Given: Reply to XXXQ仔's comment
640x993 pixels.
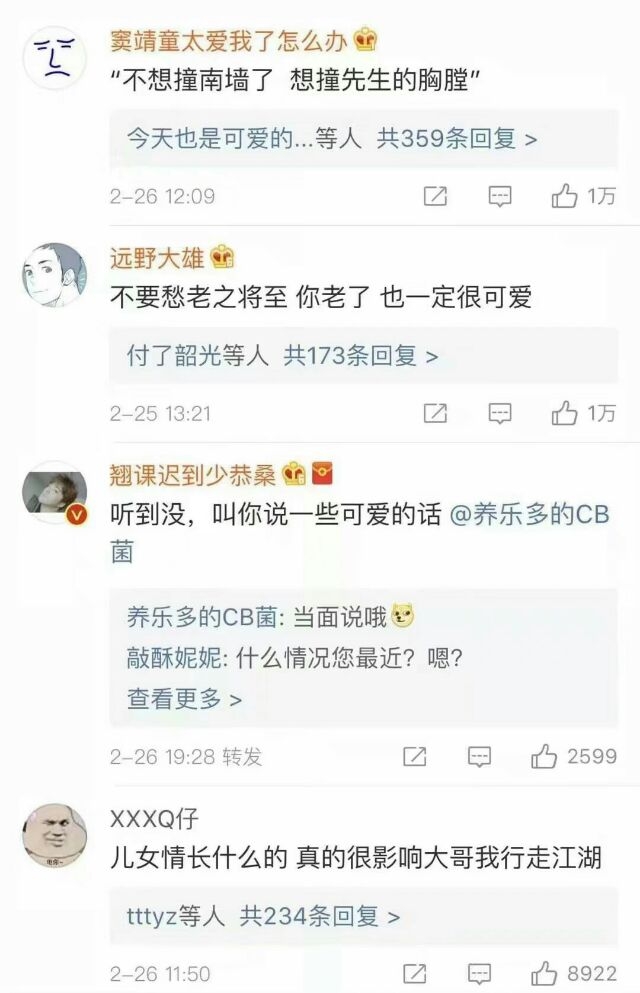Looking at the screenshot, I should (480, 973).
